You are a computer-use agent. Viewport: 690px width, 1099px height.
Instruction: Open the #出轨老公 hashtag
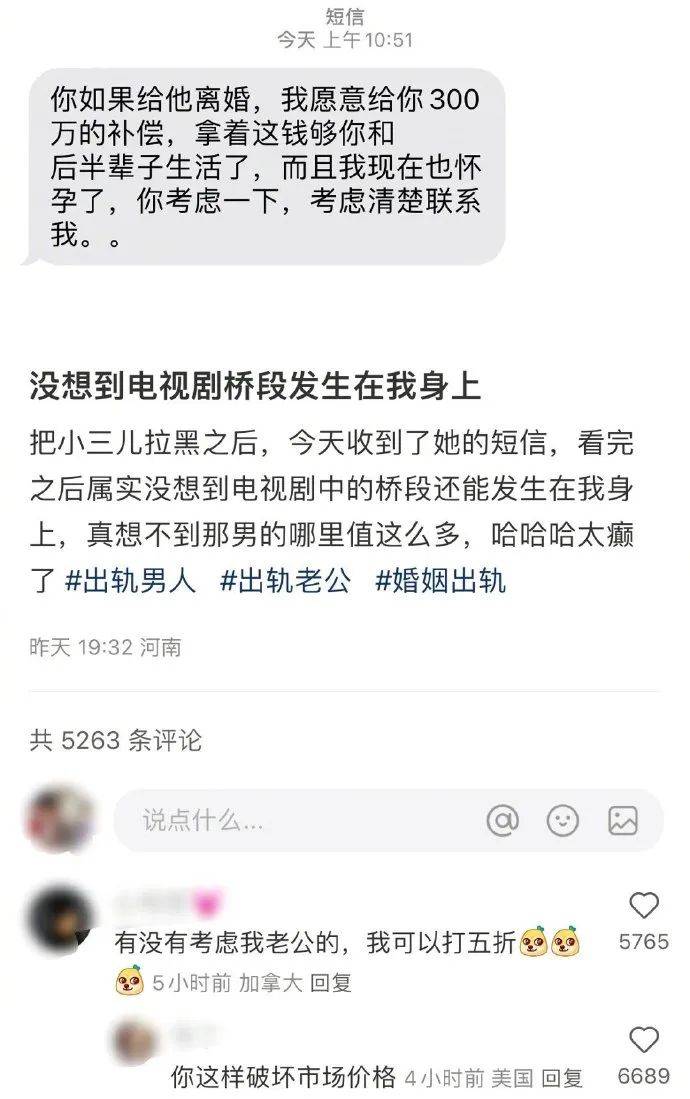286,581
